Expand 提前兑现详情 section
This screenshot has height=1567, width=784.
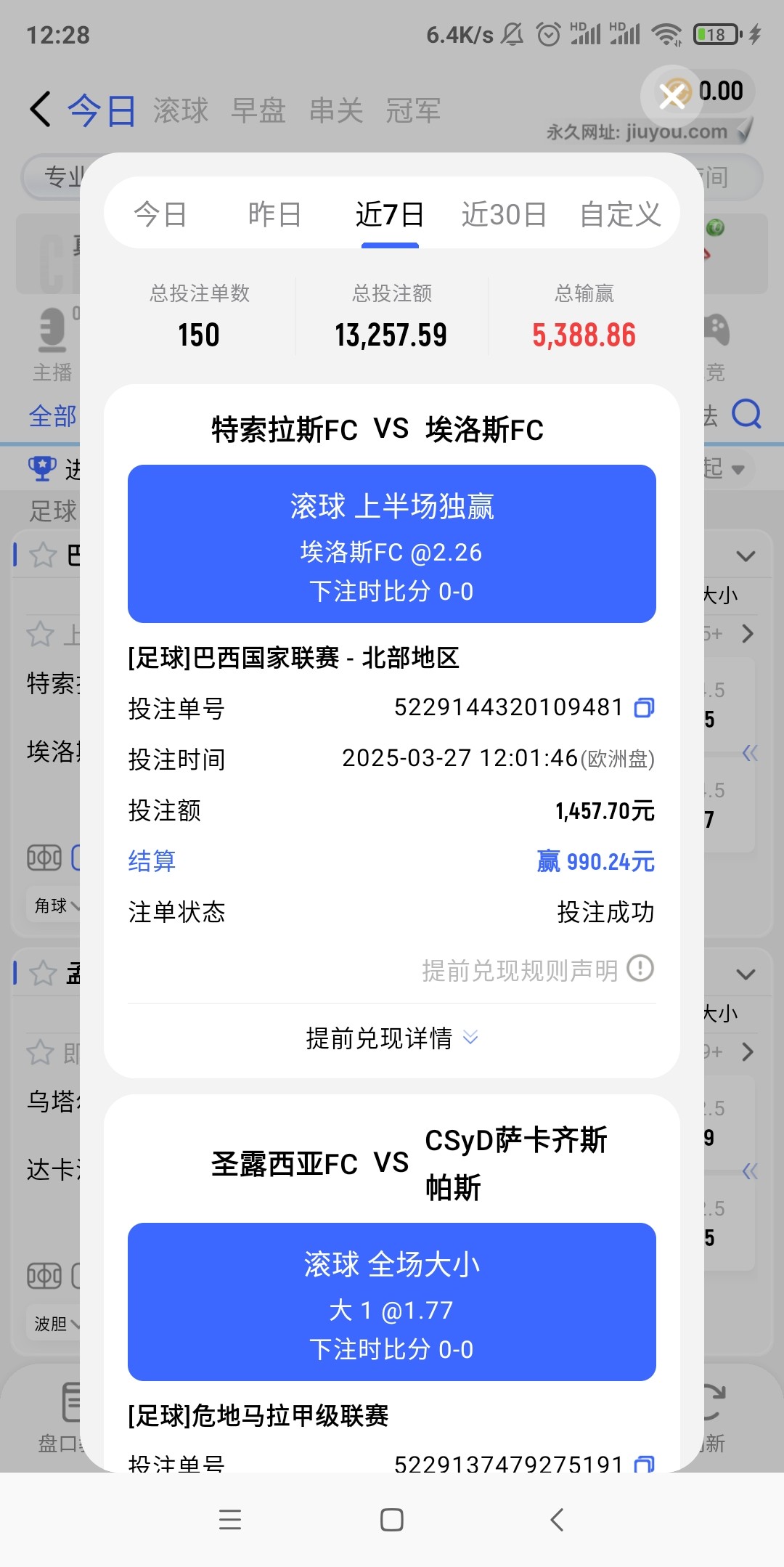(x=392, y=1038)
